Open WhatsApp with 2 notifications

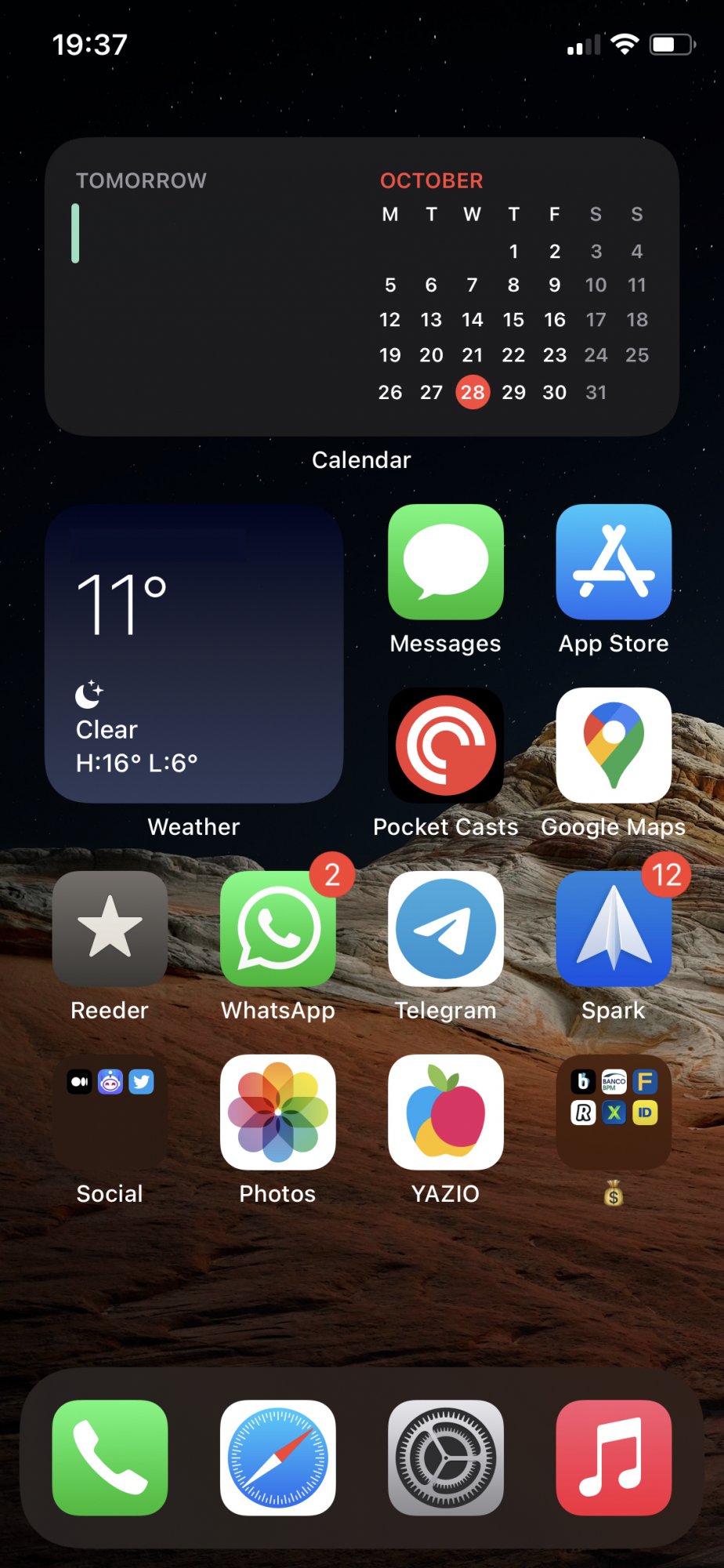click(x=277, y=929)
